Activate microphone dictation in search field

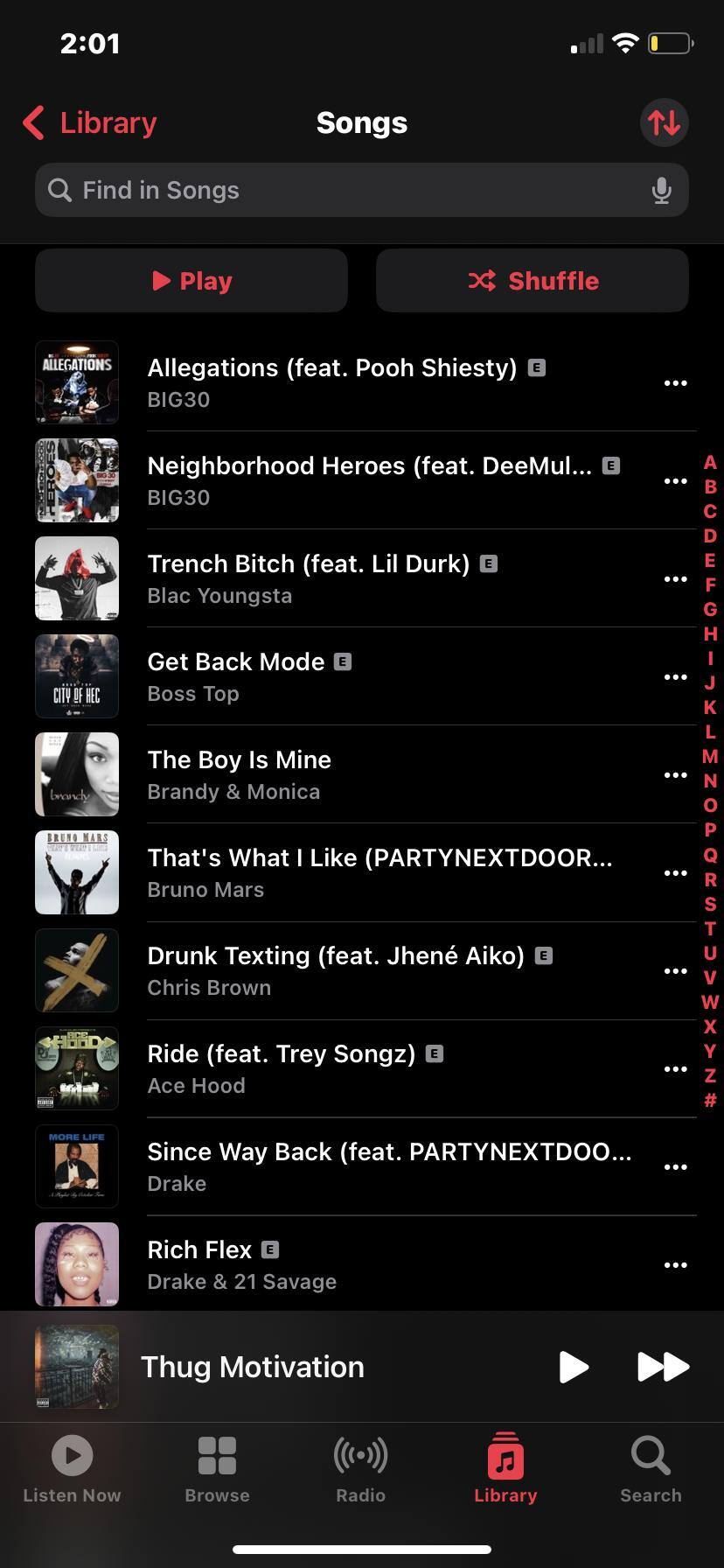click(661, 191)
